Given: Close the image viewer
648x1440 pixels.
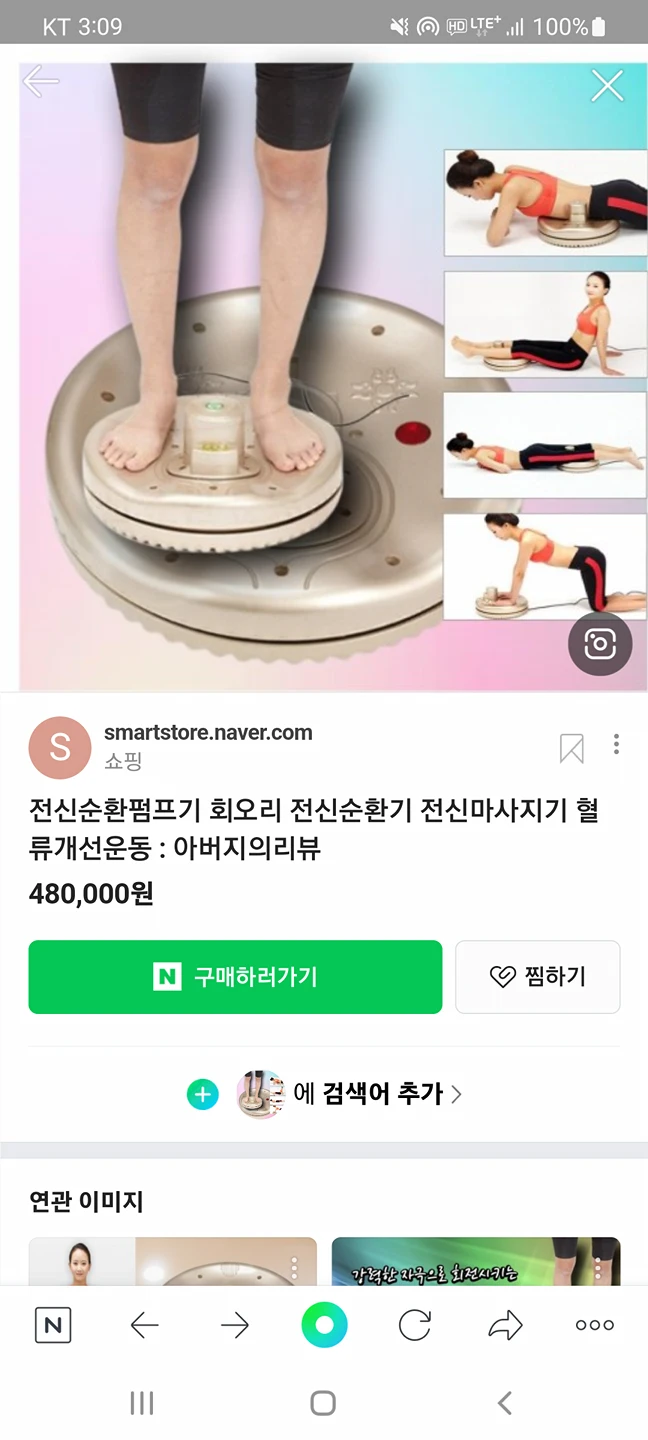Looking at the screenshot, I should pyautogui.click(x=607, y=86).
